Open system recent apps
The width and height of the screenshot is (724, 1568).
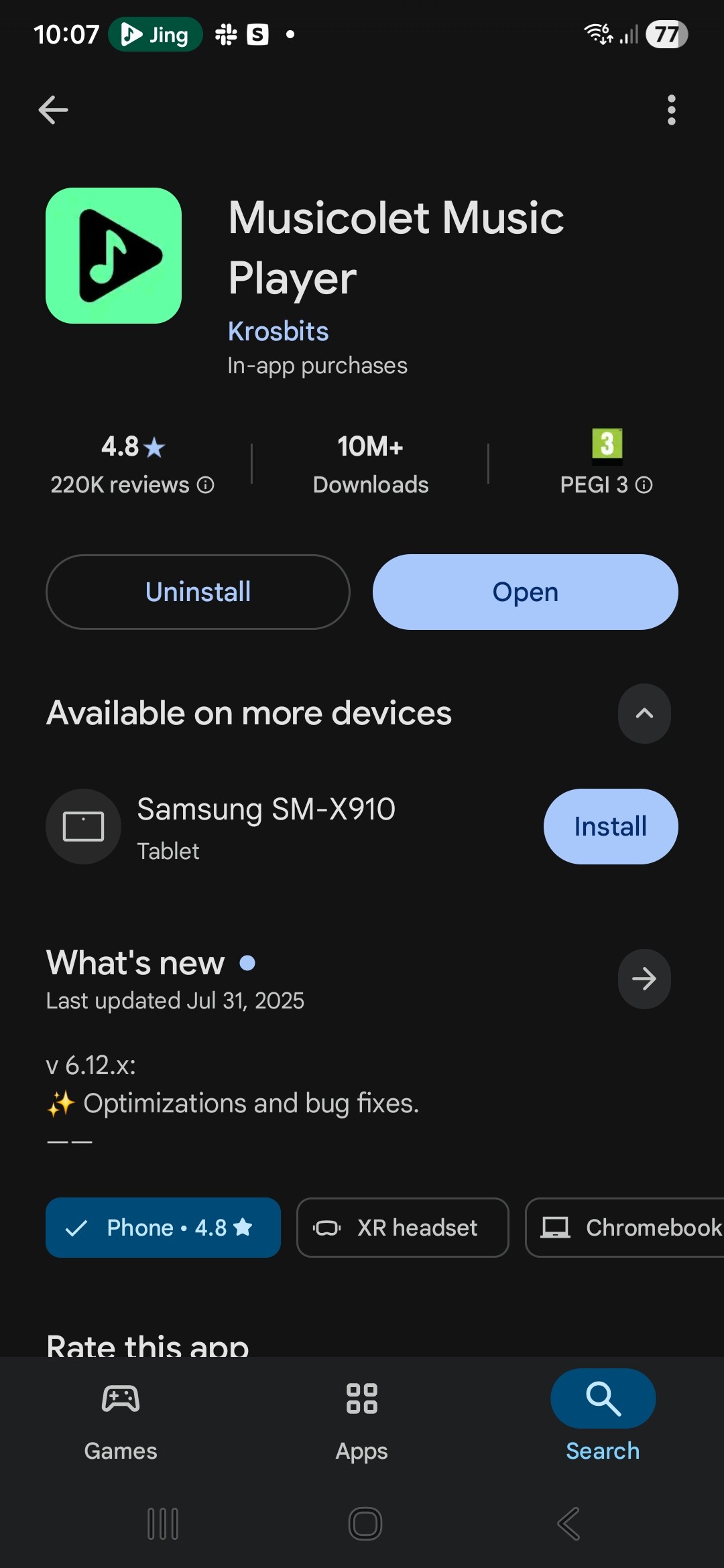point(163,1524)
